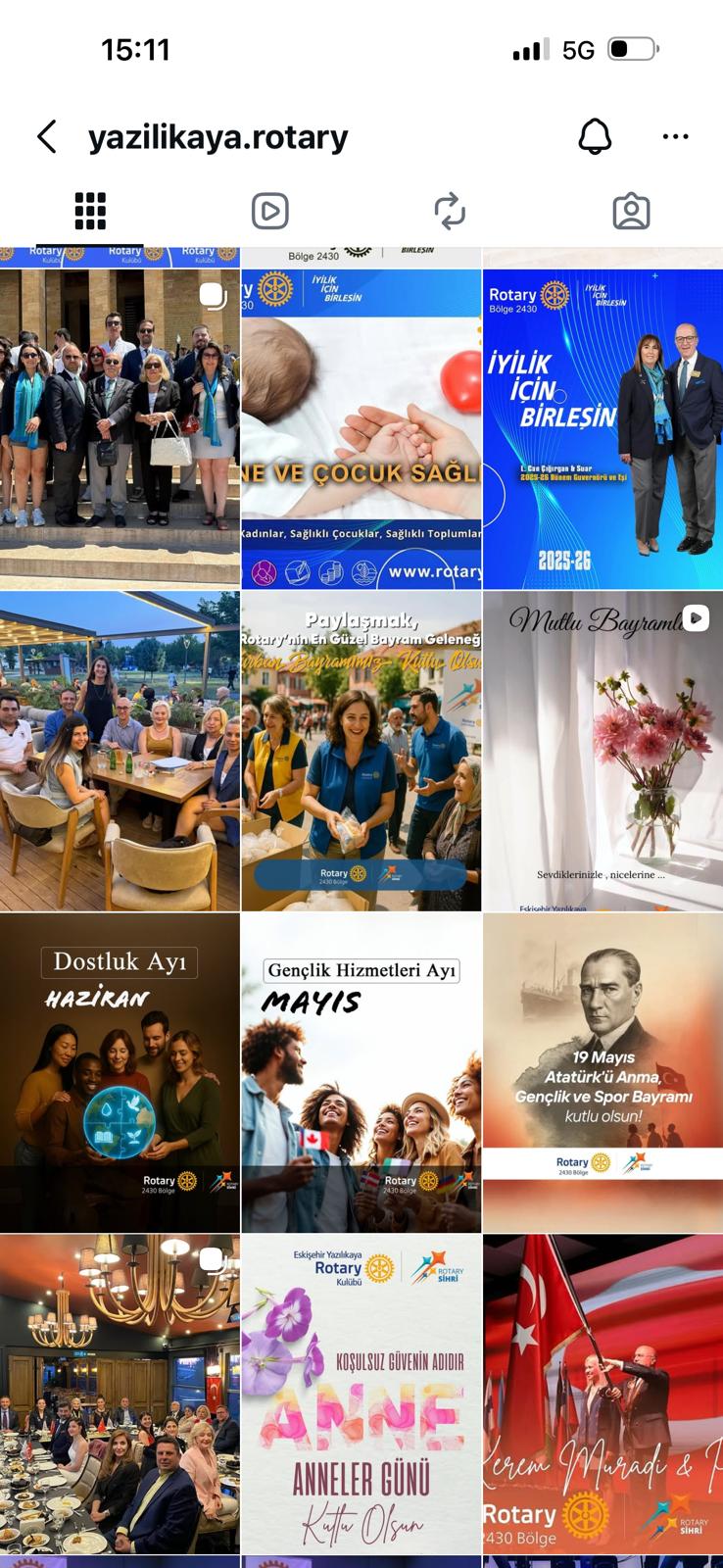Open the İyilik İçin Birleşin 2025-26 post
This screenshot has width=723, height=1568.
point(602,428)
